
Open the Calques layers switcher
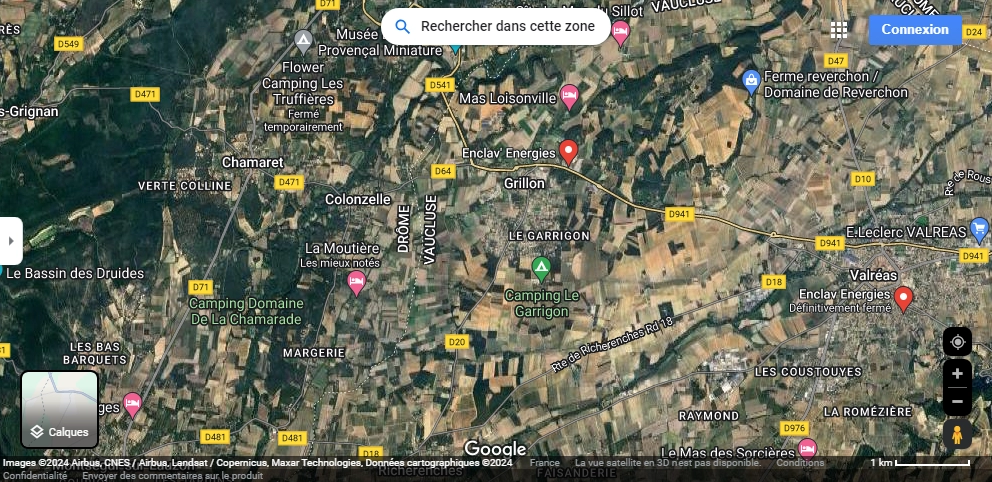pyautogui.click(x=60, y=410)
